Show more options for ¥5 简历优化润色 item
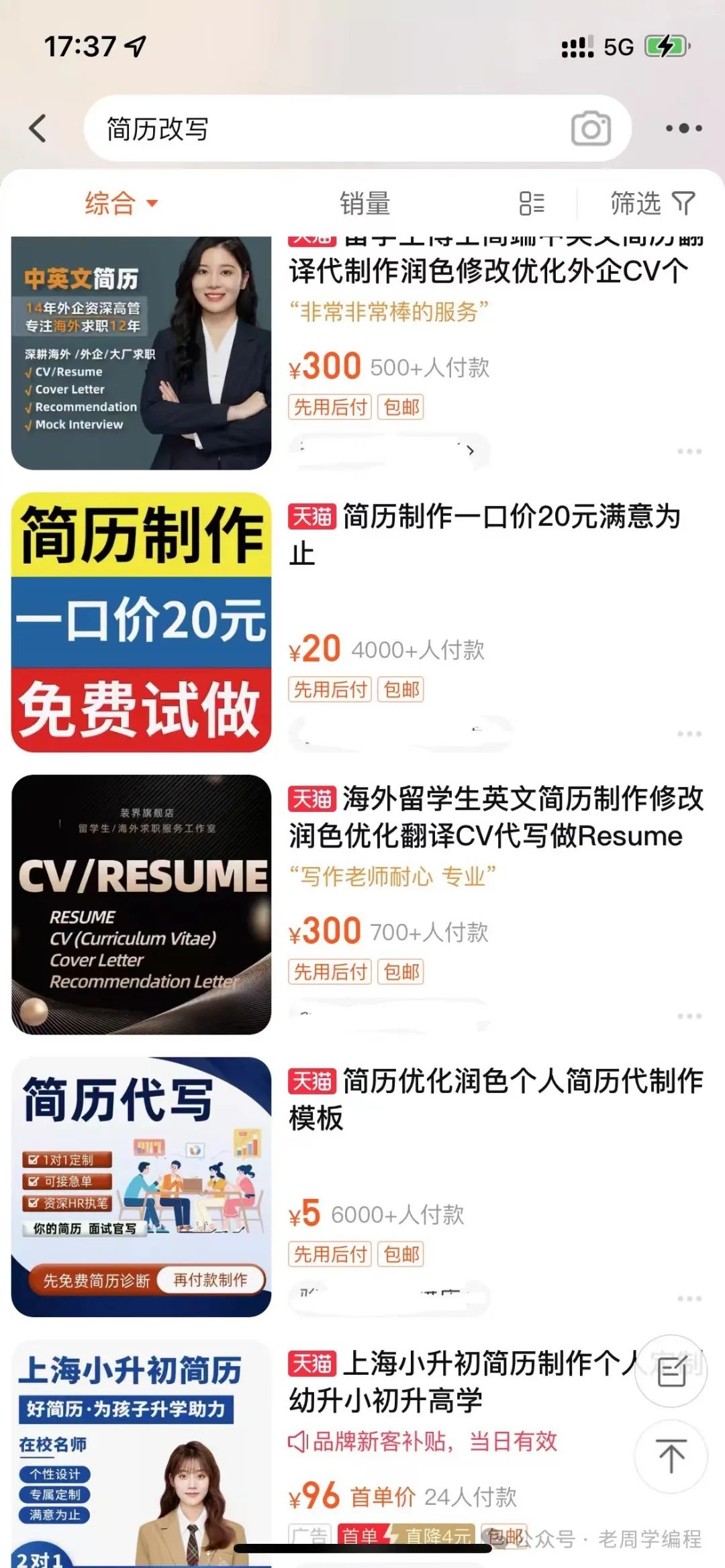 coord(689,1299)
